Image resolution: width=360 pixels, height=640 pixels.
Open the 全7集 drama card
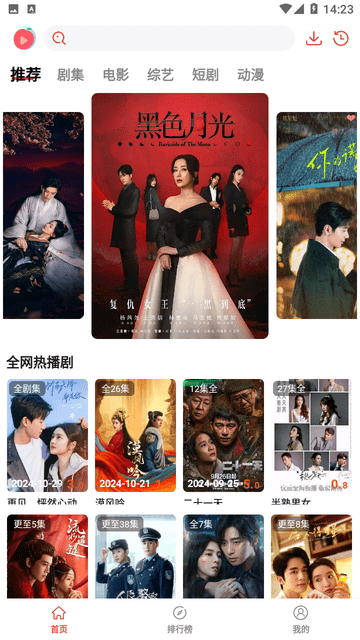point(223,556)
